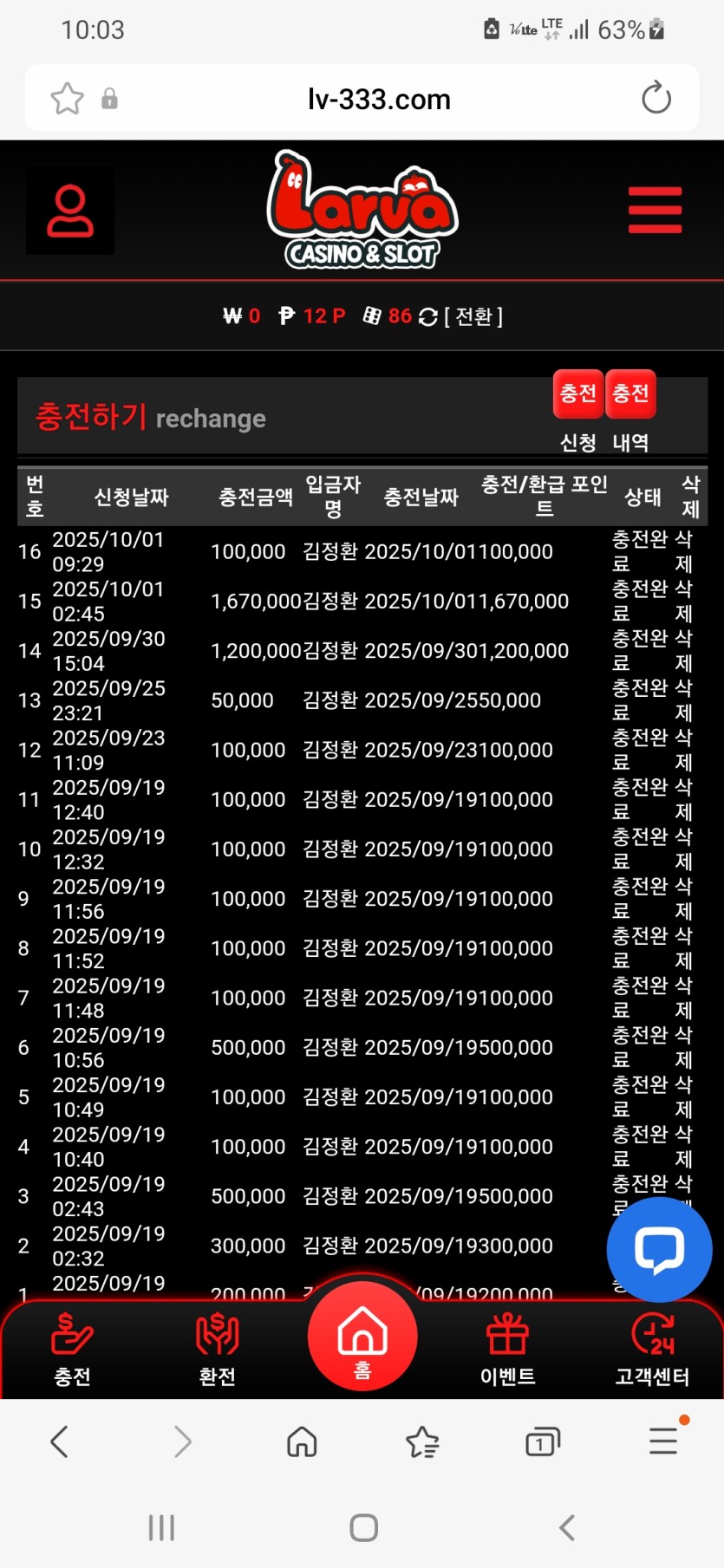Delete recharge record number 16
This screenshot has height=1568, width=724.
click(x=684, y=552)
